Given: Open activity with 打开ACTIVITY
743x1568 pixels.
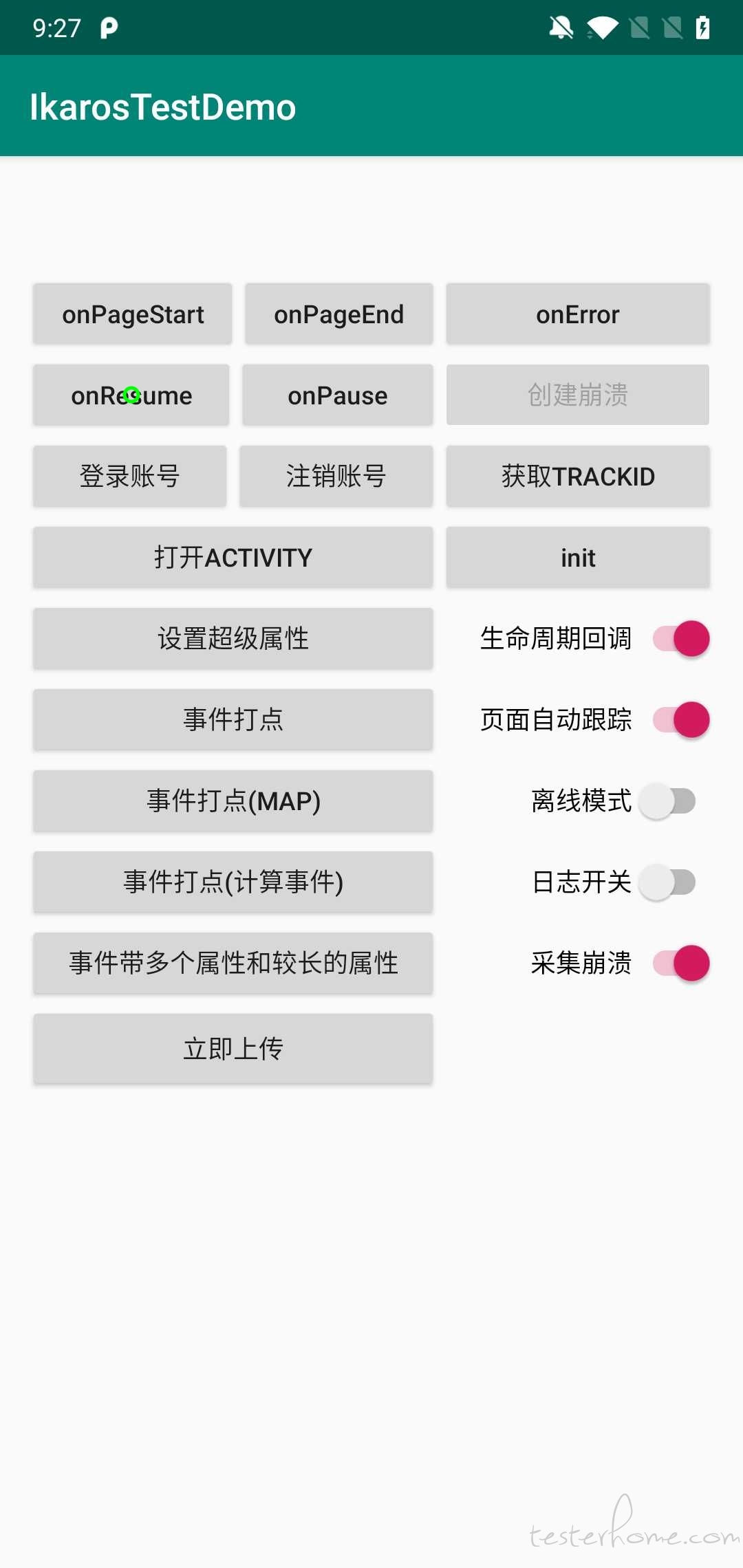Looking at the screenshot, I should pyautogui.click(x=233, y=557).
